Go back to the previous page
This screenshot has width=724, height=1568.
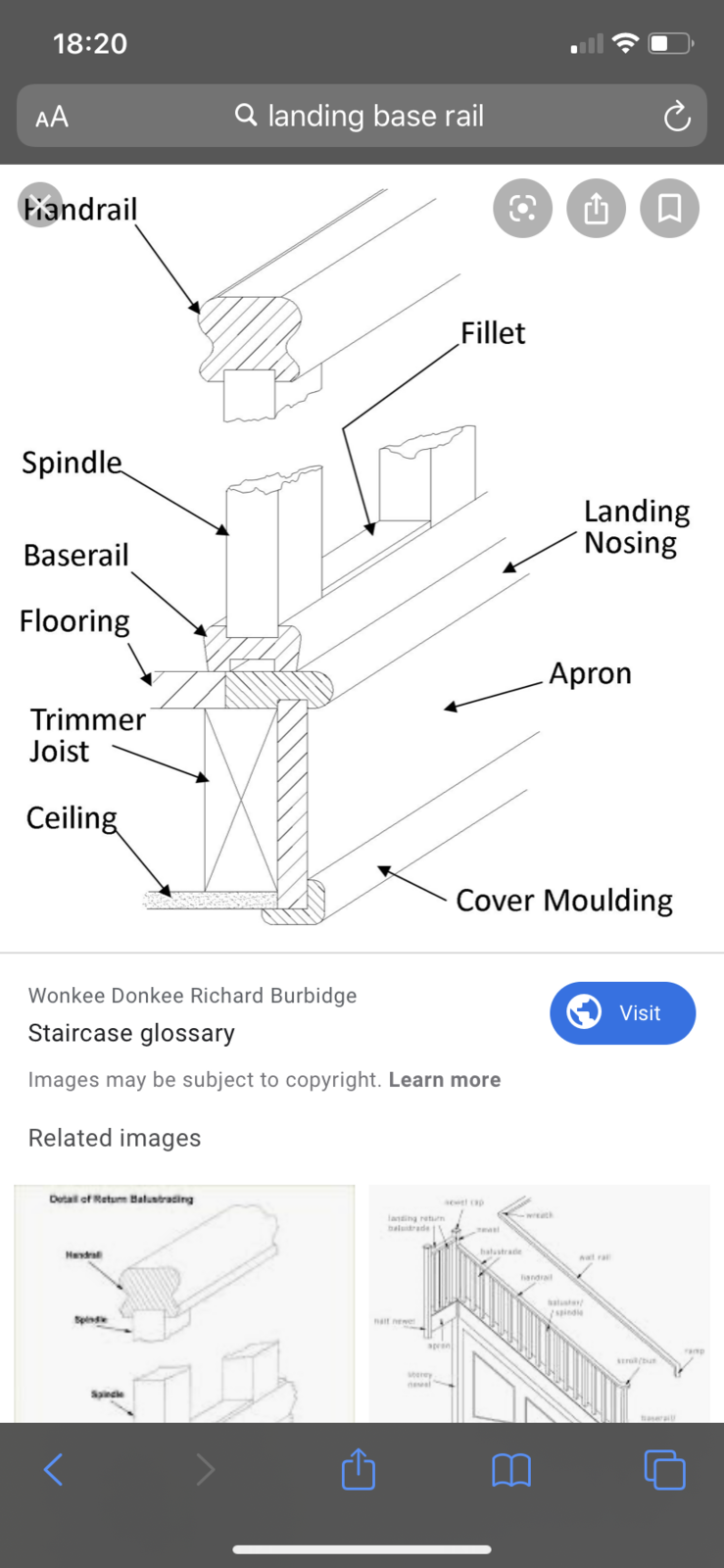[54, 1469]
